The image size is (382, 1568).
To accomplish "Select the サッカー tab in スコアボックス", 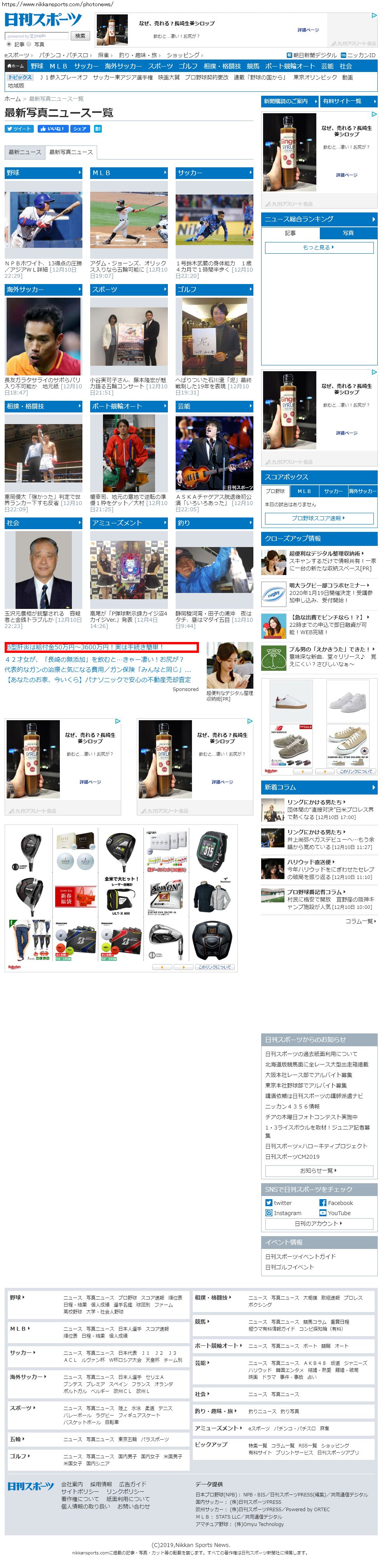I will (333, 491).
